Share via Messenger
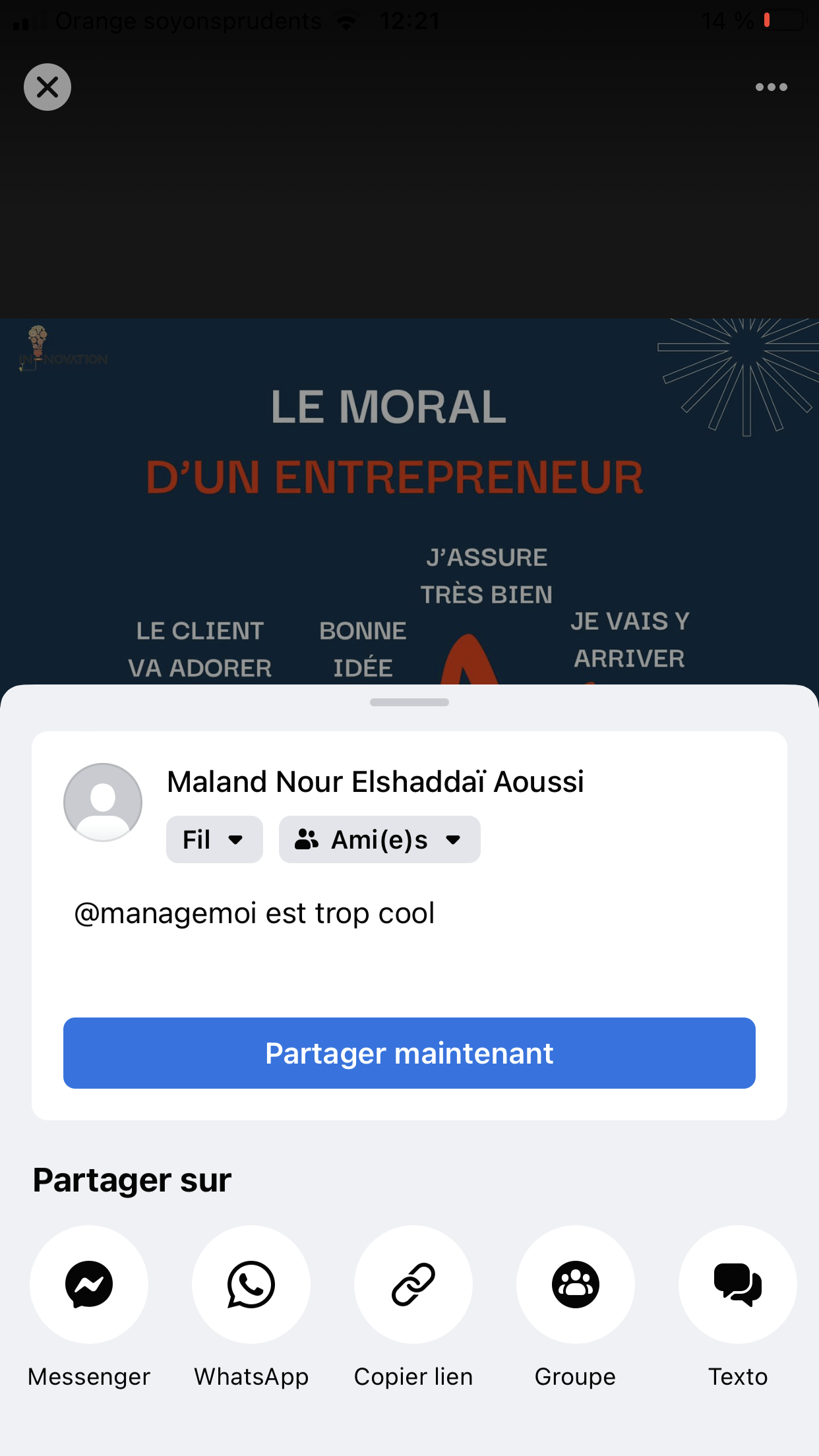819x1456 pixels. coord(89,1285)
